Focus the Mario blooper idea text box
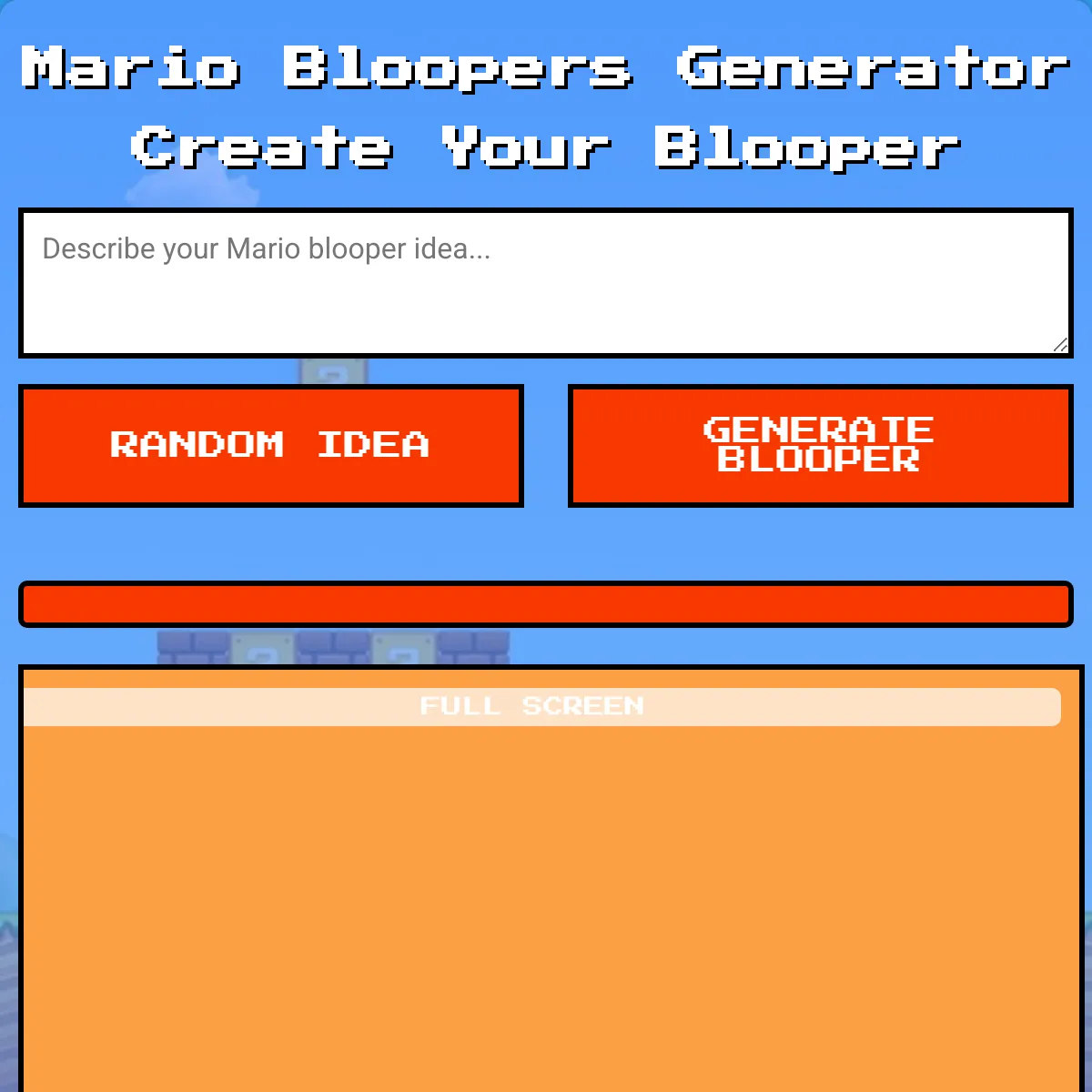The width and height of the screenshot is (1092, 1092). (x=545, y=283)
